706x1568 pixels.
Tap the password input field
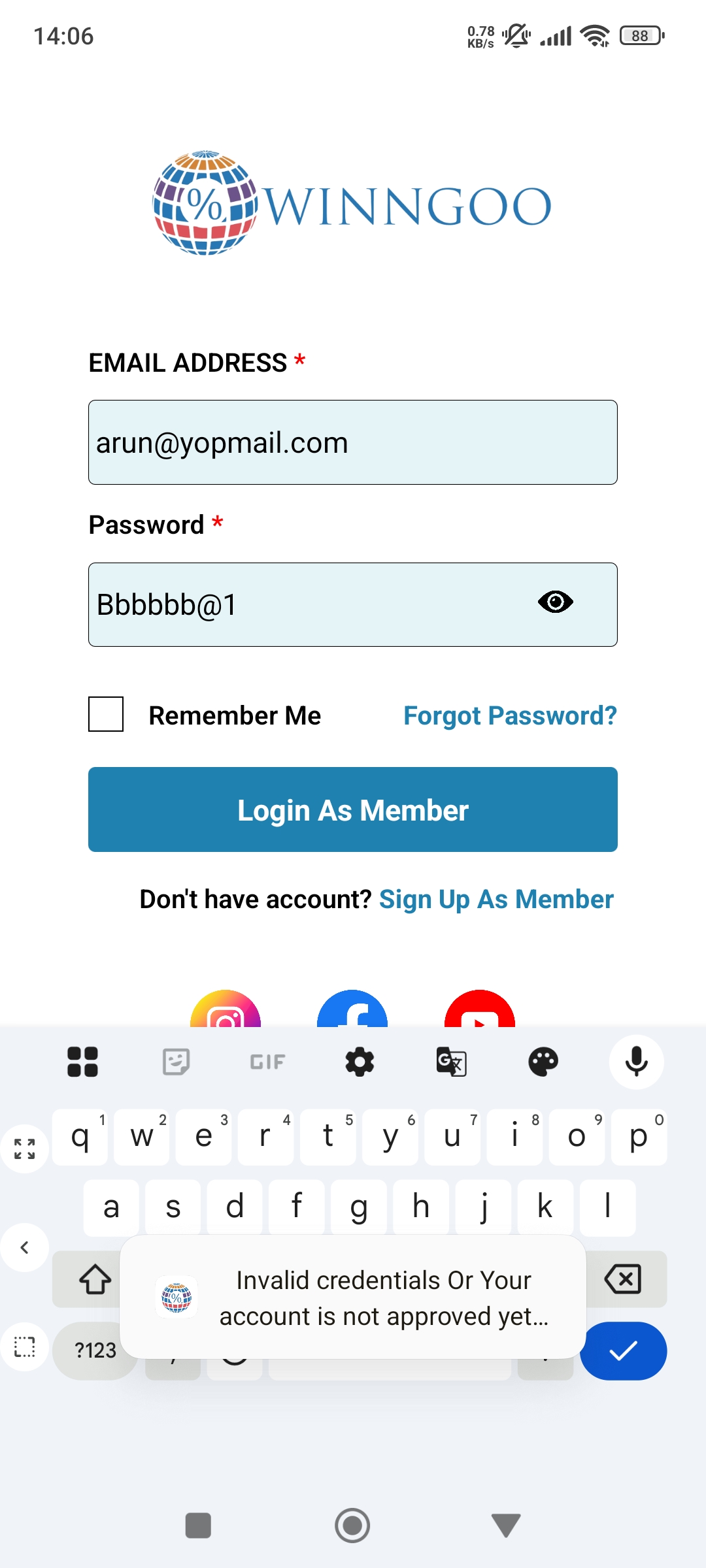coord(307,604)
